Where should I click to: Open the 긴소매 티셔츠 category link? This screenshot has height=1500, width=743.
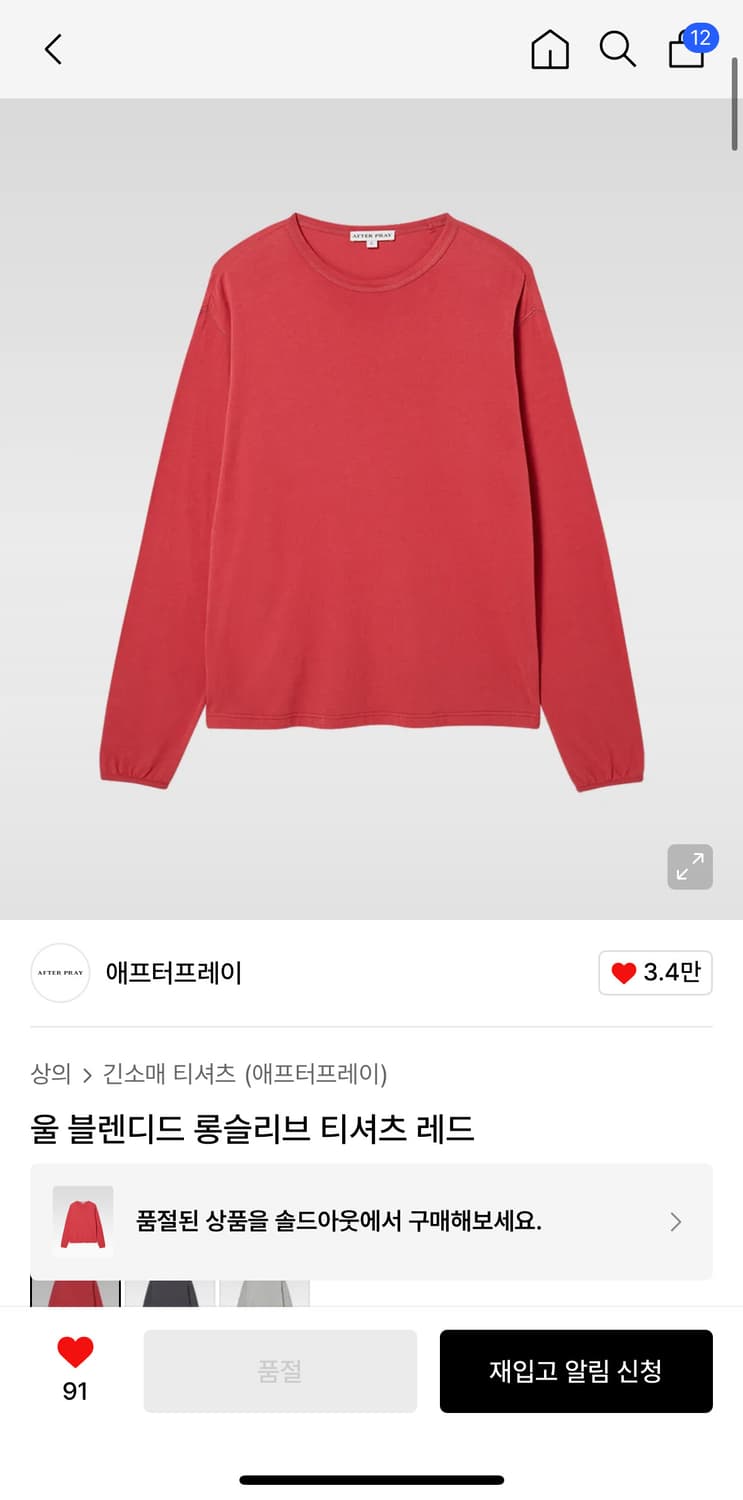click(166, 1074)
